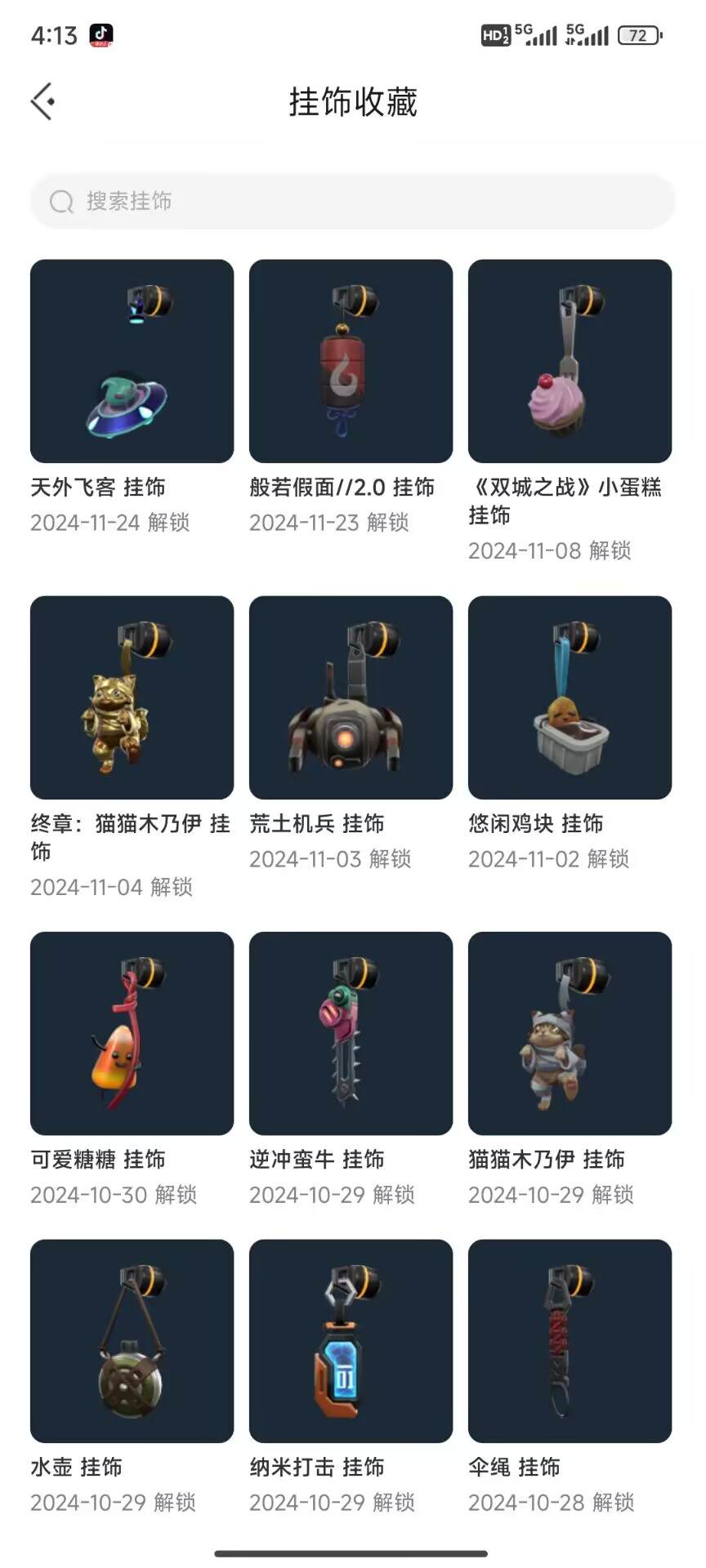Tap the magnifier icon in the search bar
706x1568 pixels.
[61, 202]
